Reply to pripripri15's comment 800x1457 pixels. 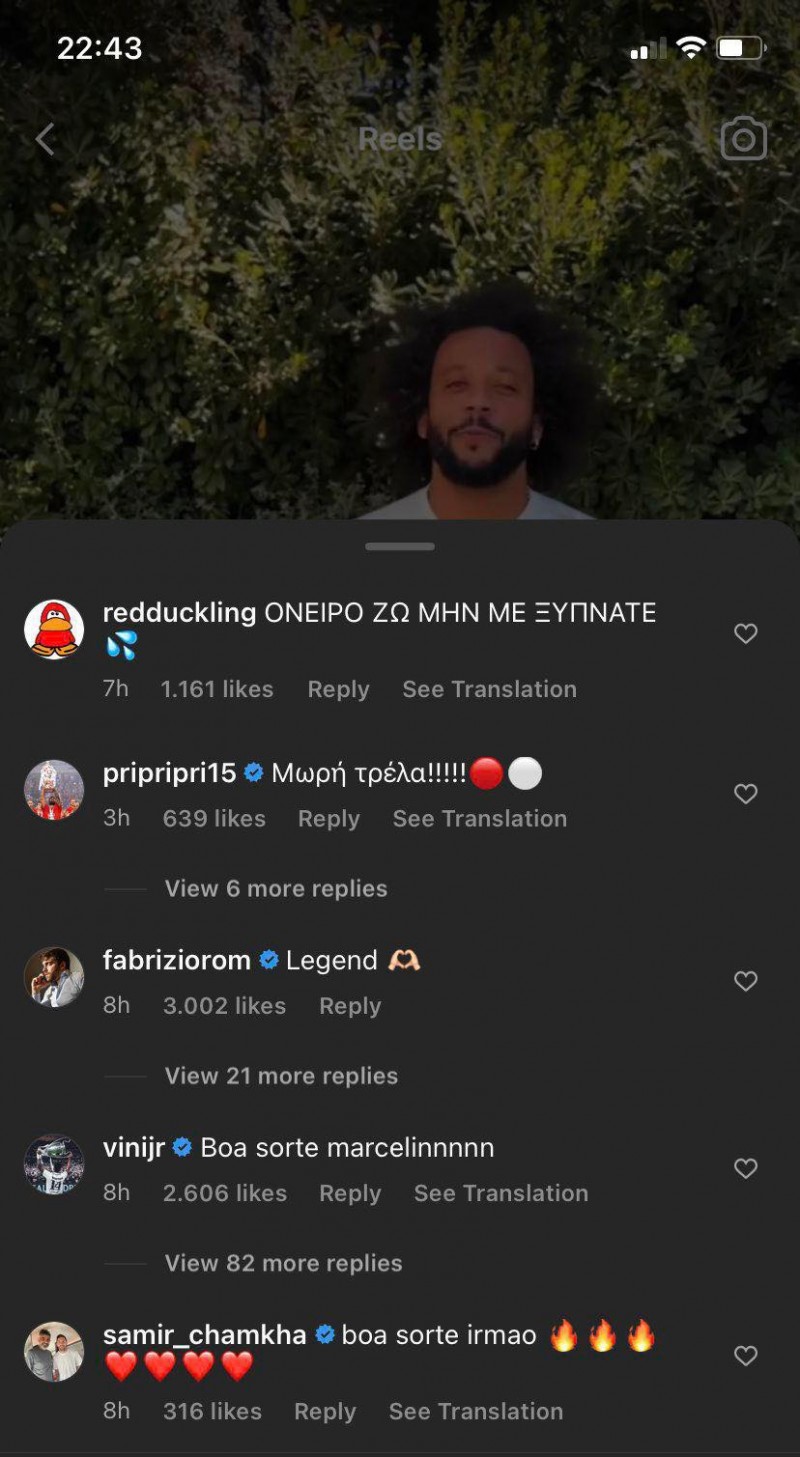[328, 818]
